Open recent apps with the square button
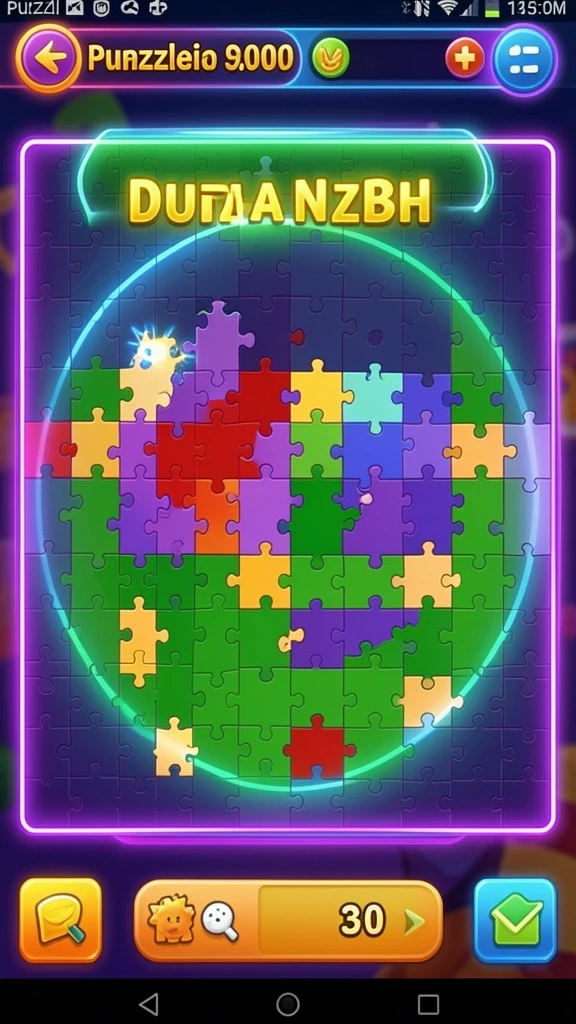The image size is (576, 1024). tap(428, 1004)
